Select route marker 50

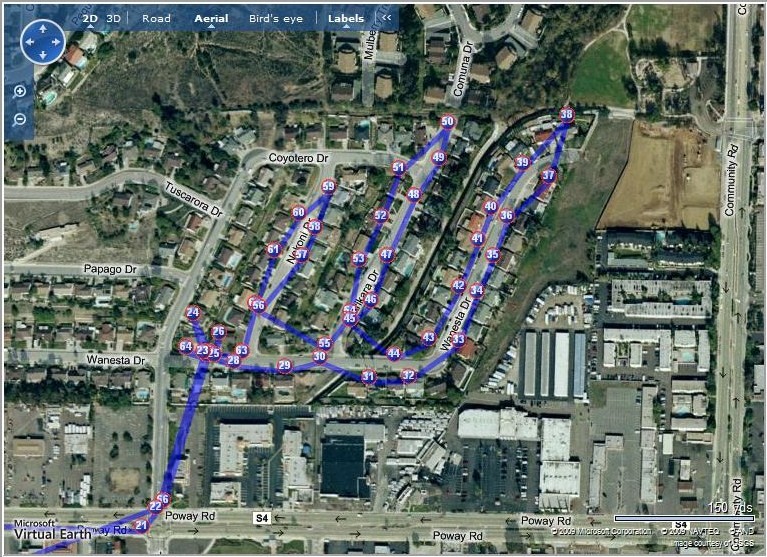tap(448, 121)
